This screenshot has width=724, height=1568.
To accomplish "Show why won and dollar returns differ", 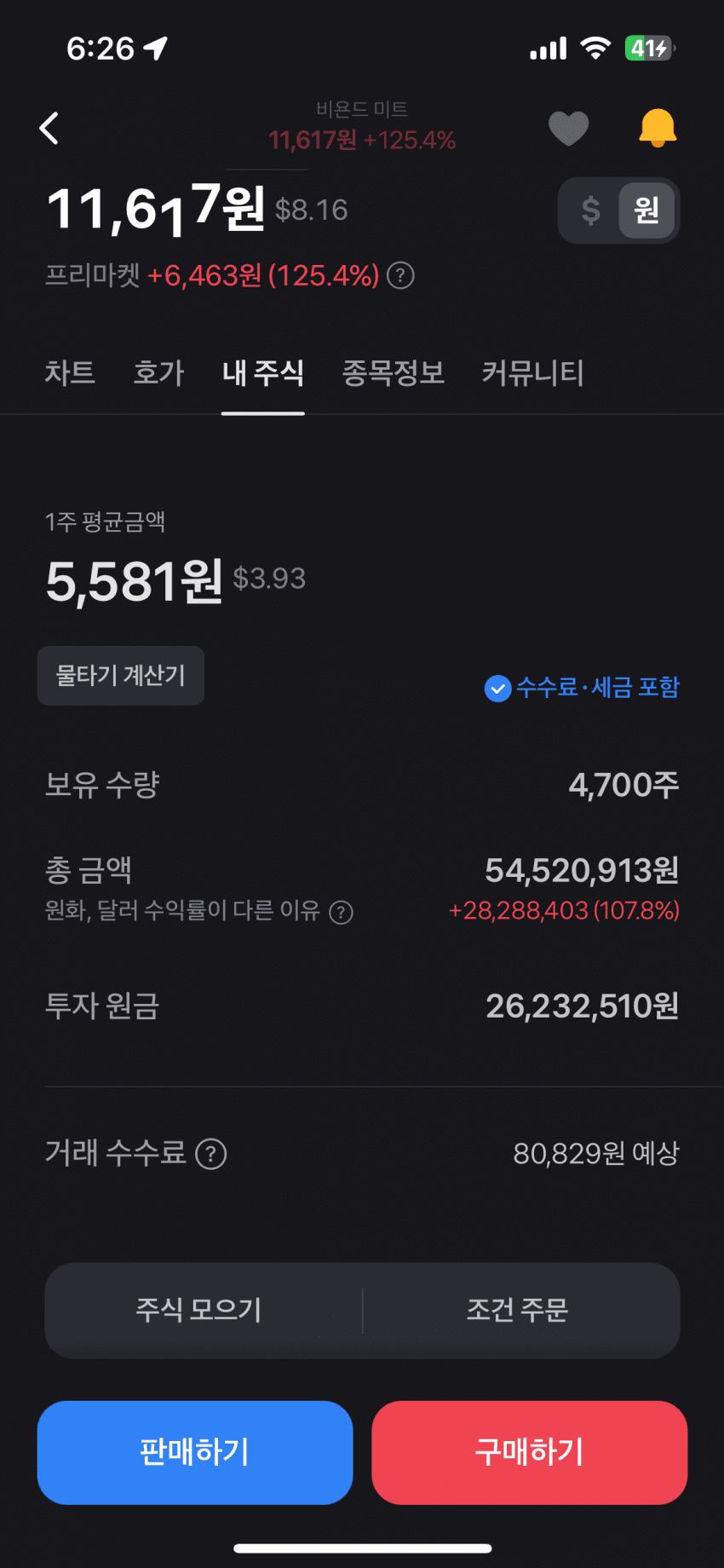I will (342, 913).
